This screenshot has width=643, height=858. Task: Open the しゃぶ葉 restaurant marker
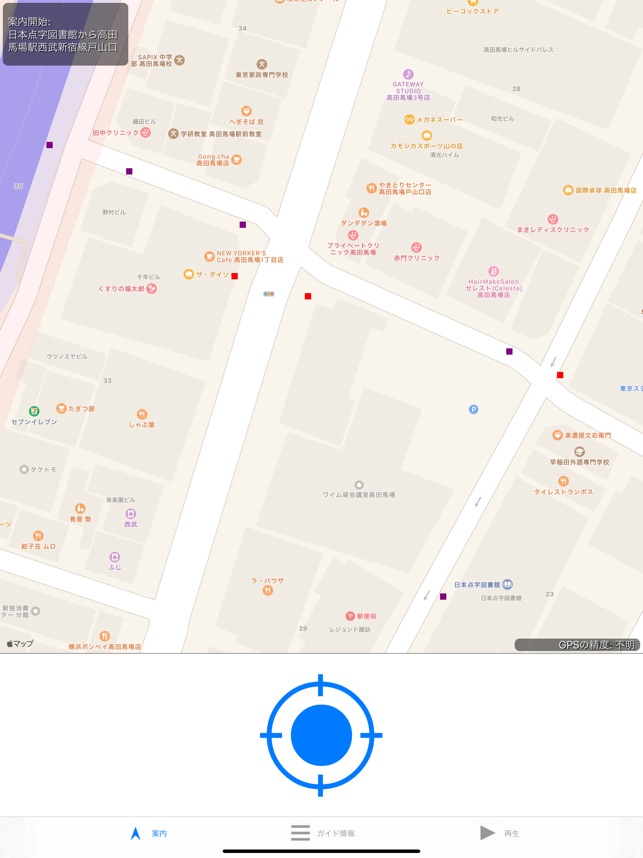[x=141, y=414]
